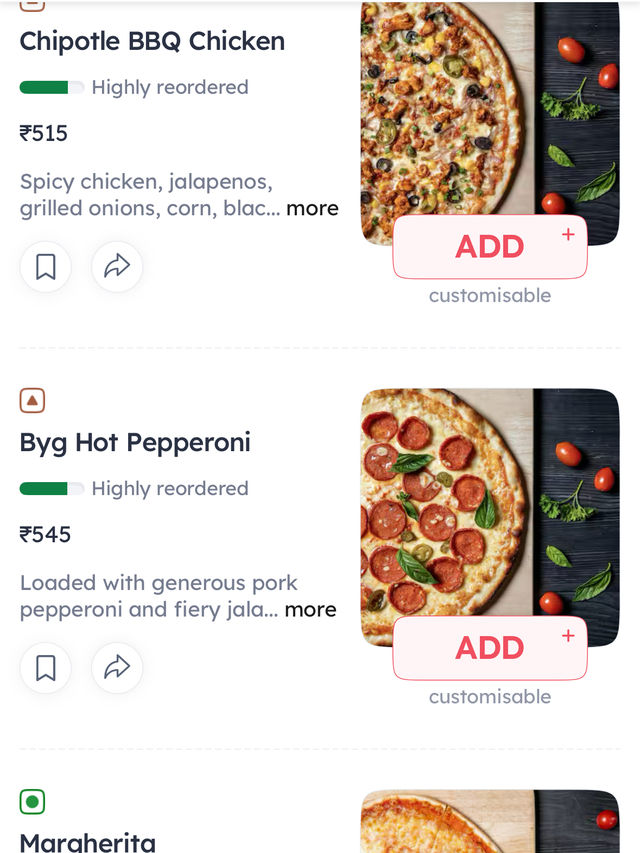
Task: Share the Chipotle BBQ Chicken pizza
Action: pyautogui.click(x=117, y=267)
